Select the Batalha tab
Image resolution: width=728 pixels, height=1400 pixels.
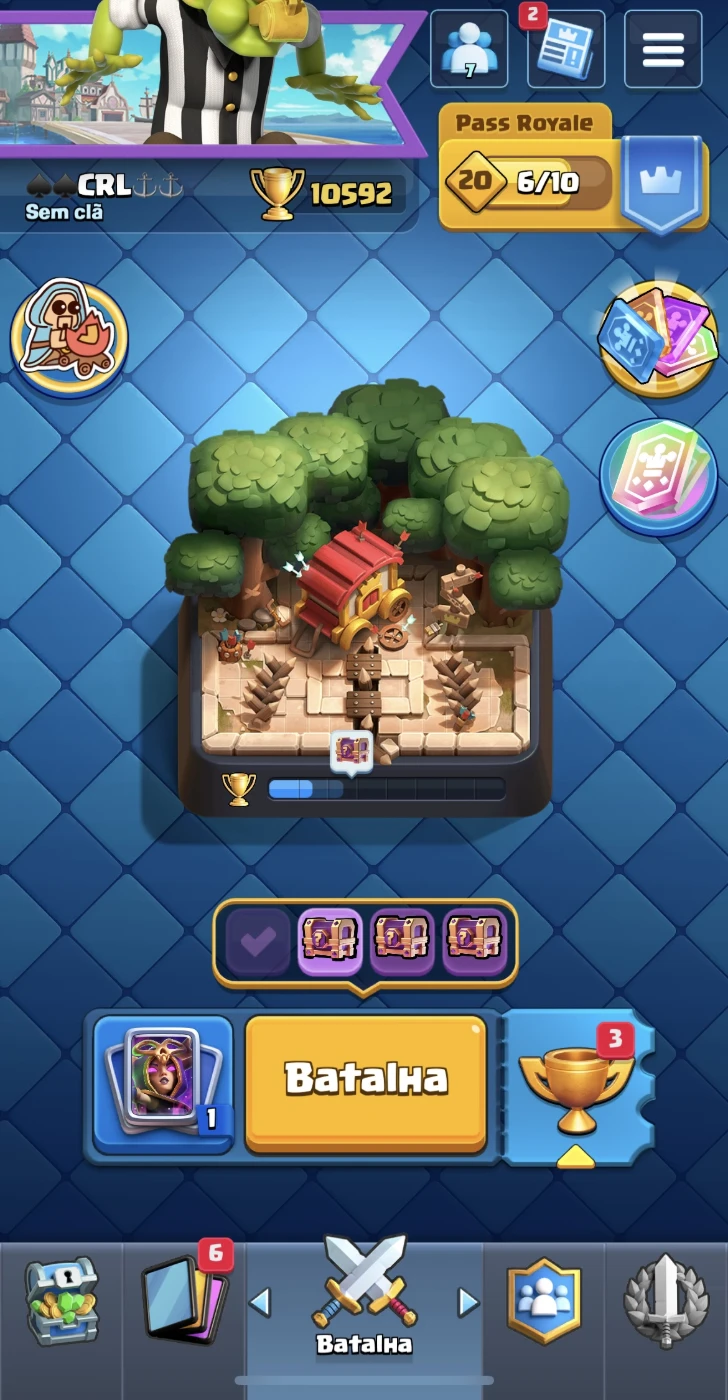pos(364,1300)
